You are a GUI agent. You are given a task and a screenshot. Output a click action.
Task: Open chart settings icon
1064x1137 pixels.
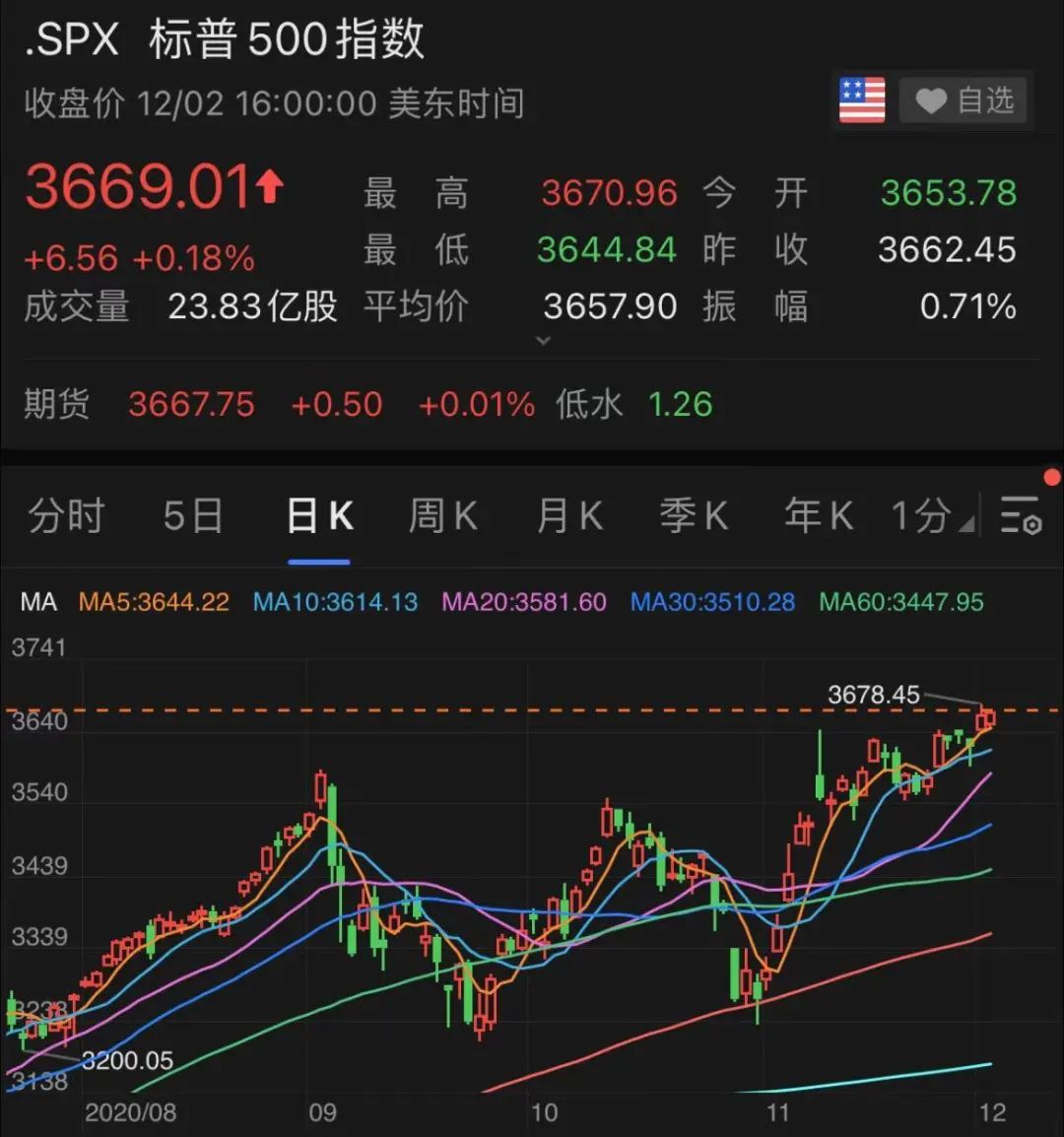coord(1021,515)
